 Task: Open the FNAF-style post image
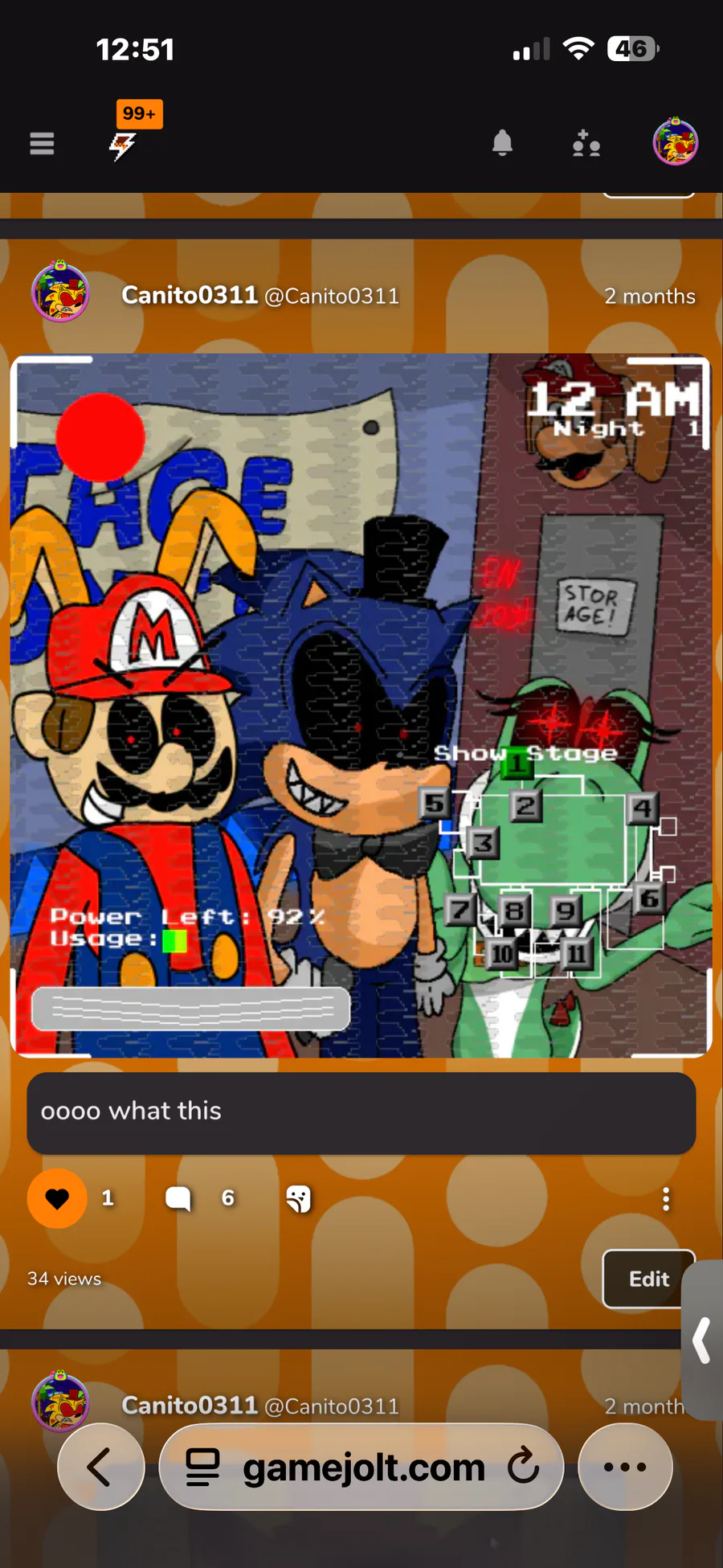pos(361,706)
